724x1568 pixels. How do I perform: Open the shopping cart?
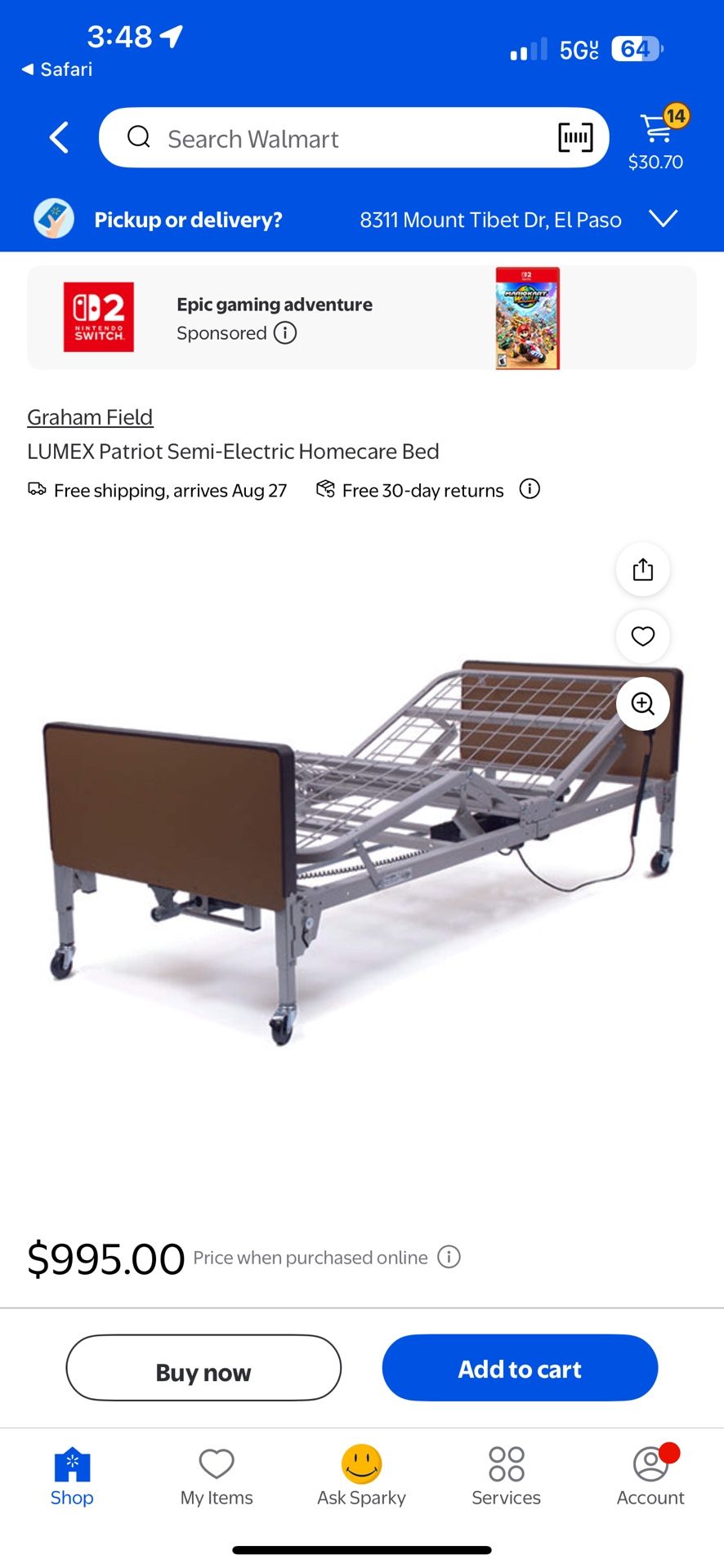coord(658,137)
